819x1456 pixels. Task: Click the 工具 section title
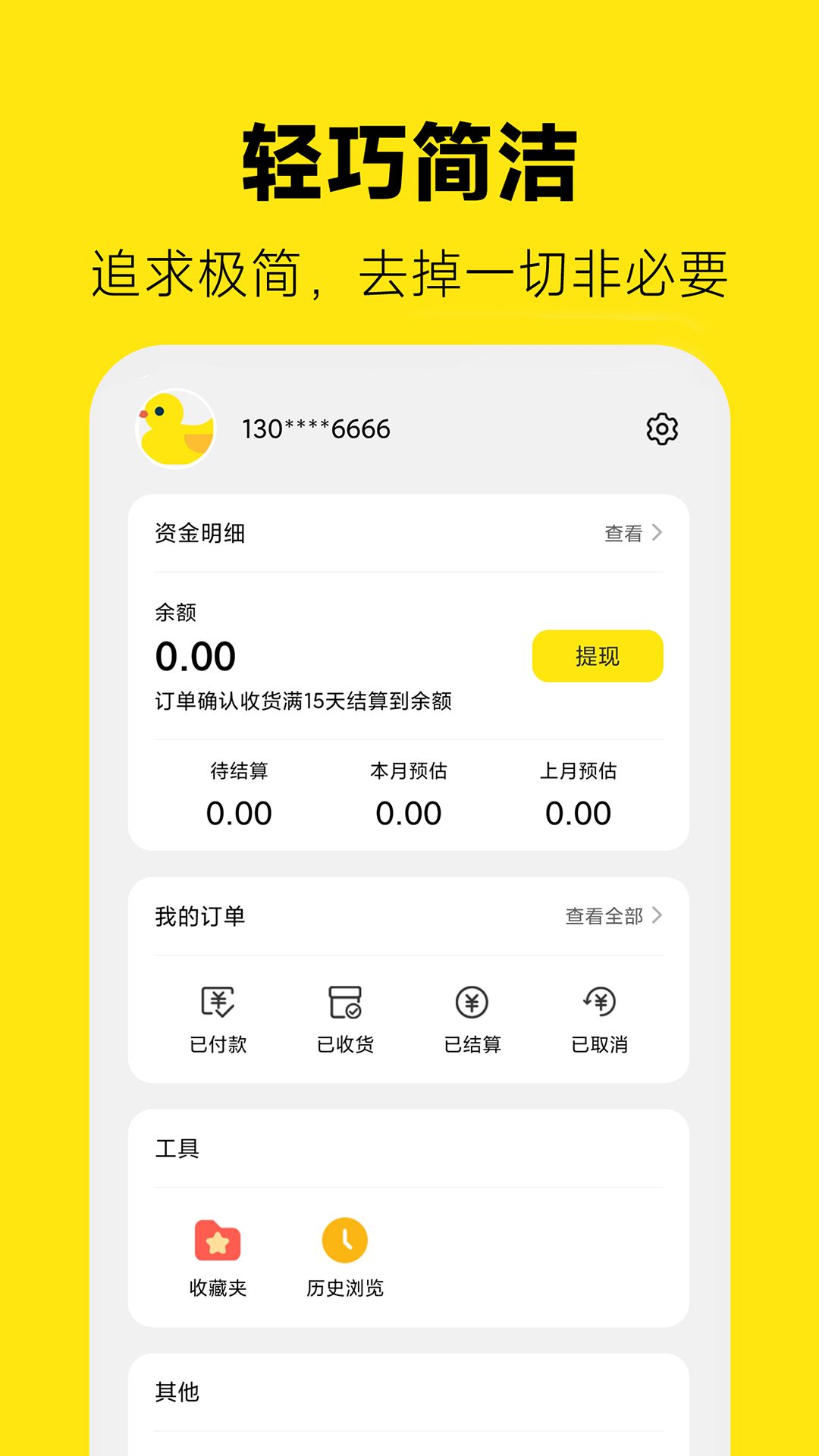(x=177, y=1148)
